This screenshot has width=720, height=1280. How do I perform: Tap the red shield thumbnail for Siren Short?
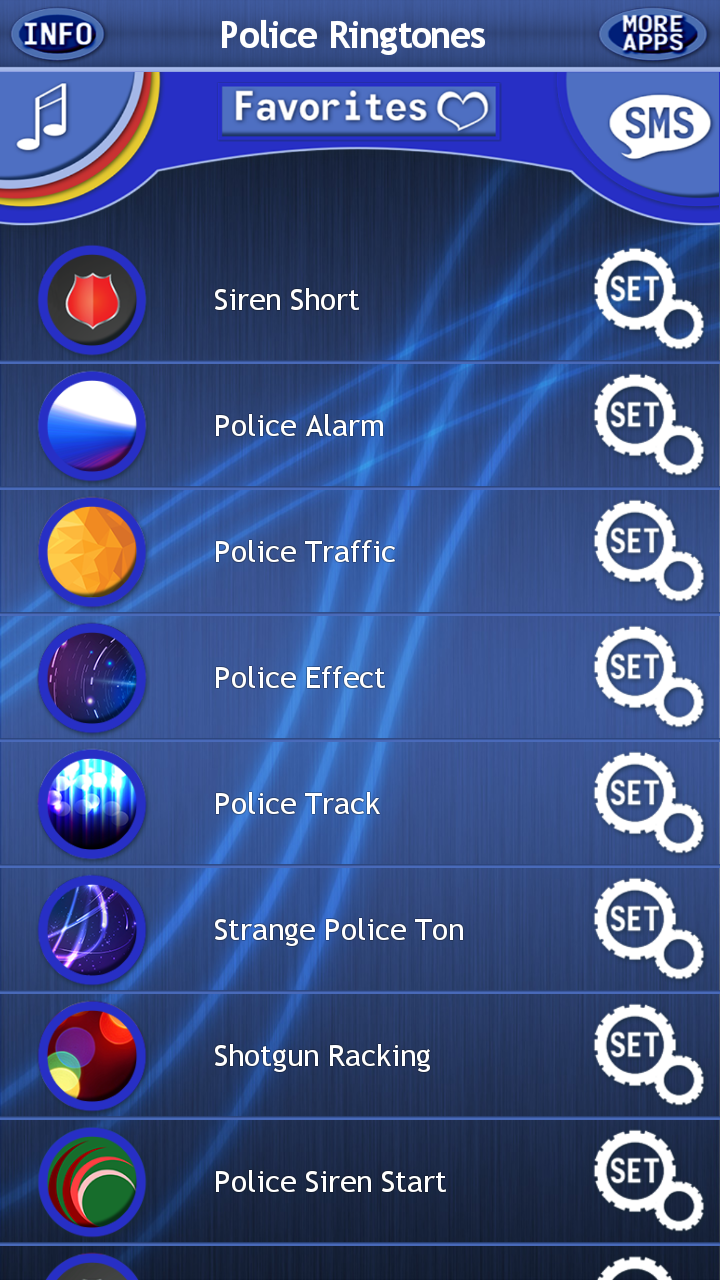[x=92, y=299]
